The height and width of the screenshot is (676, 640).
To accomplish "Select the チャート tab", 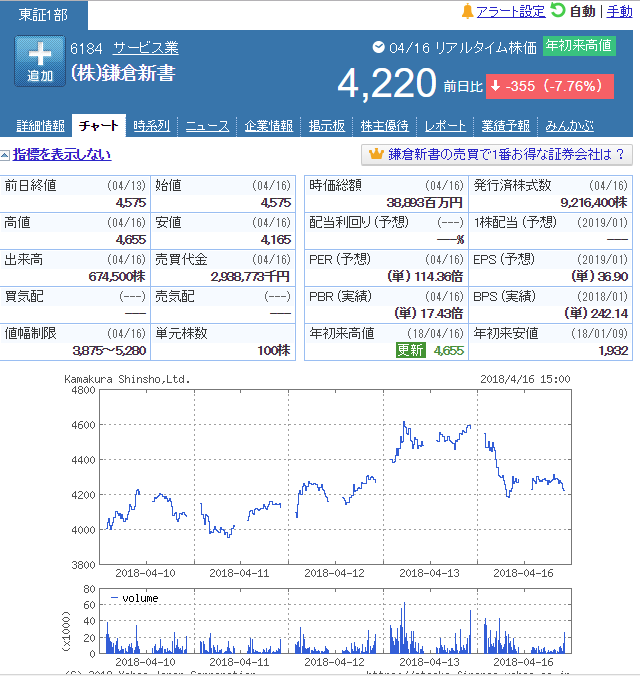I will (98, 126).
